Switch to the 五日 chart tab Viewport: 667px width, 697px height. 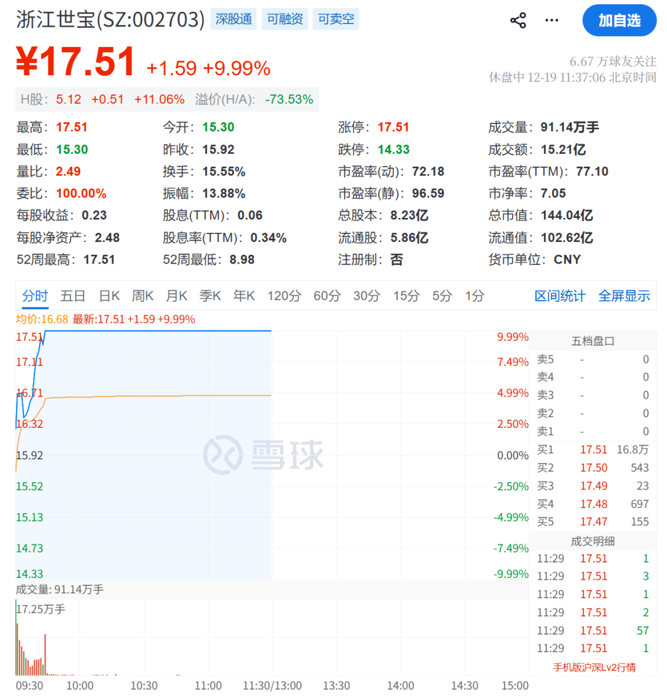coord(73,295)
